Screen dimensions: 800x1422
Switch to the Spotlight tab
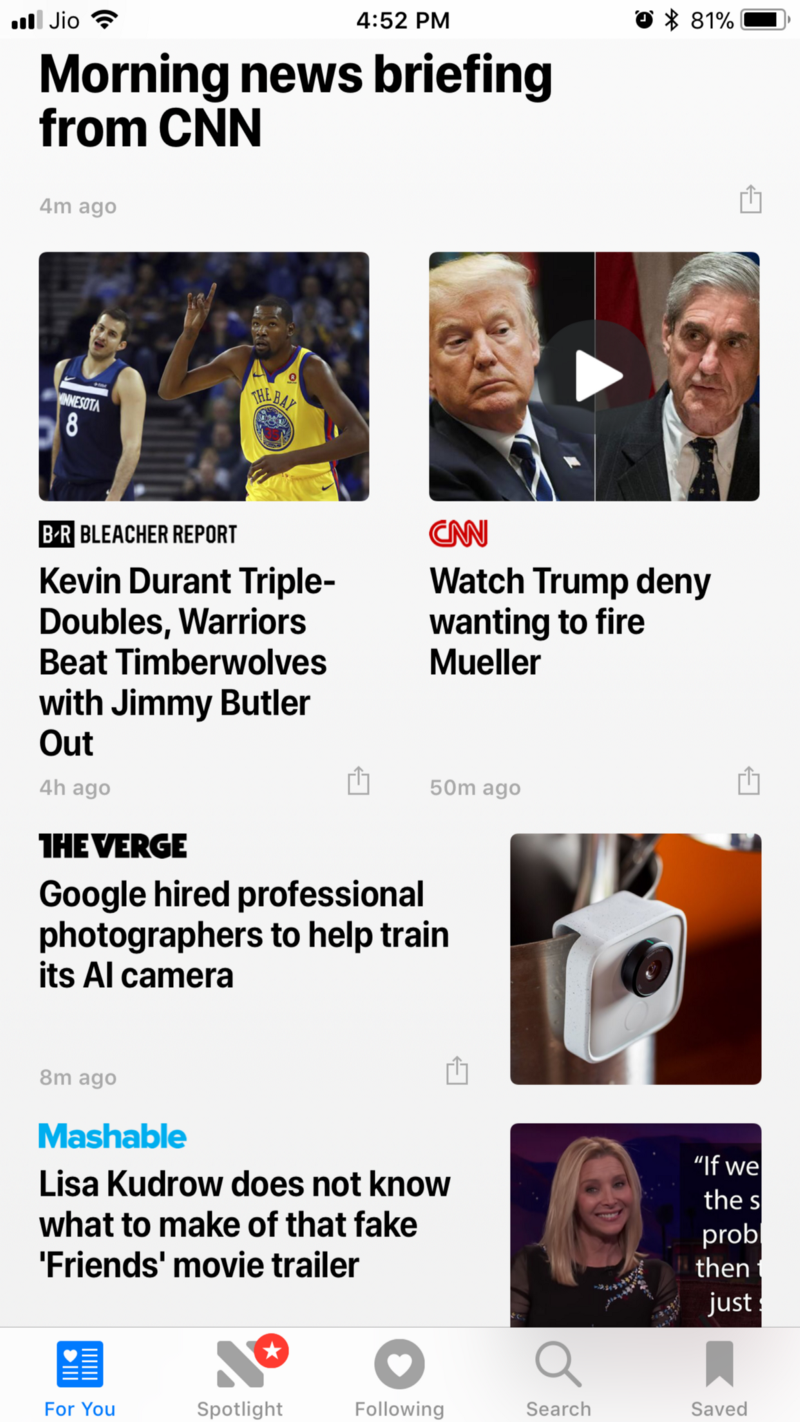[240, 1378]
